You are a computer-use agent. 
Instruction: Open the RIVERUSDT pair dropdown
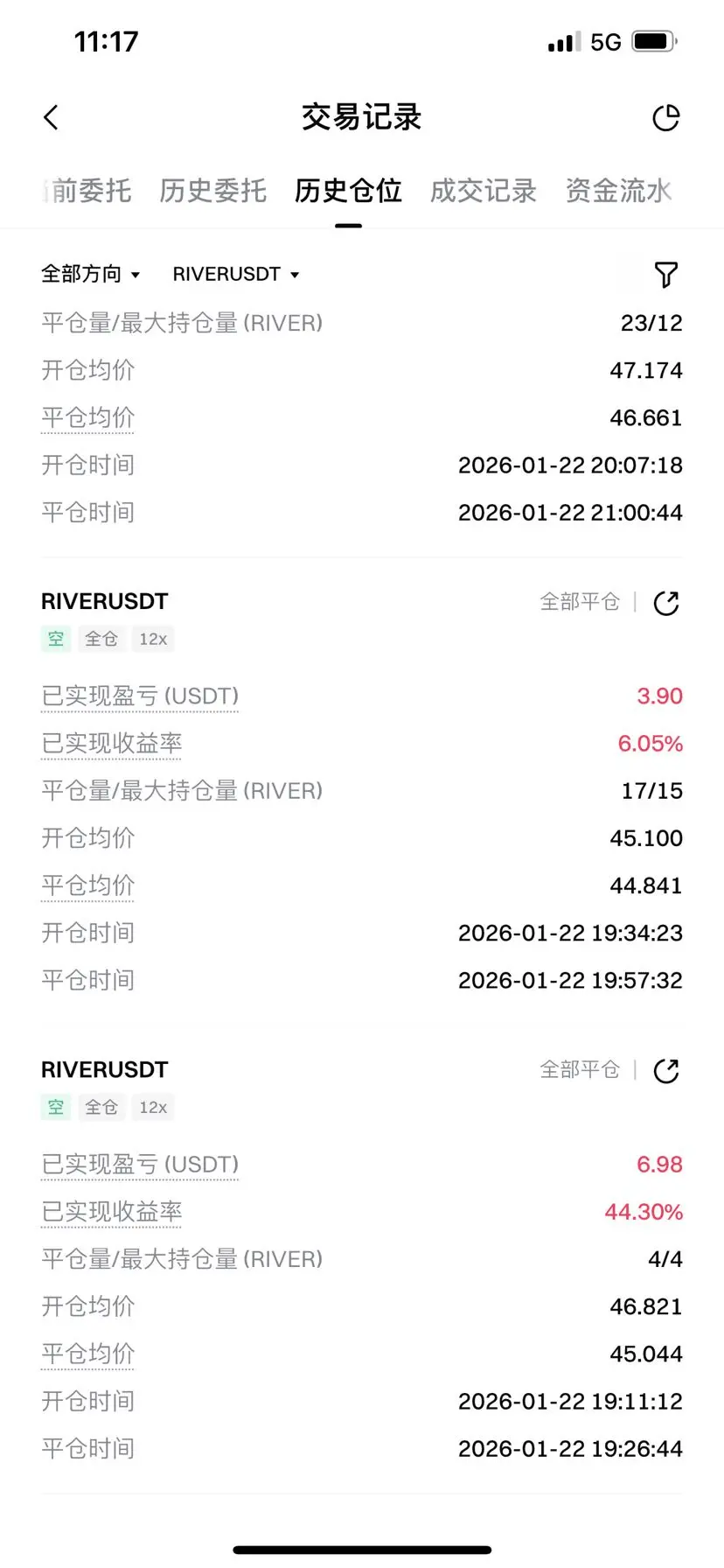(235, 274)
